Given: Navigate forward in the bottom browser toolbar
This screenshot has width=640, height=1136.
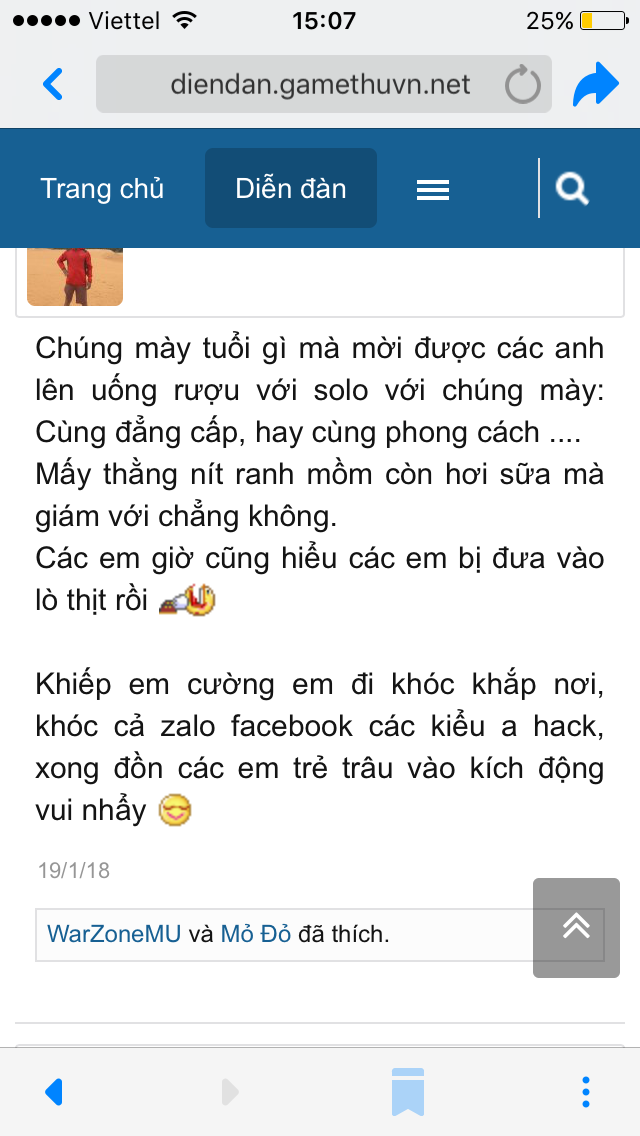Looking at the screenshot, I should click(x=231, y=1091).
